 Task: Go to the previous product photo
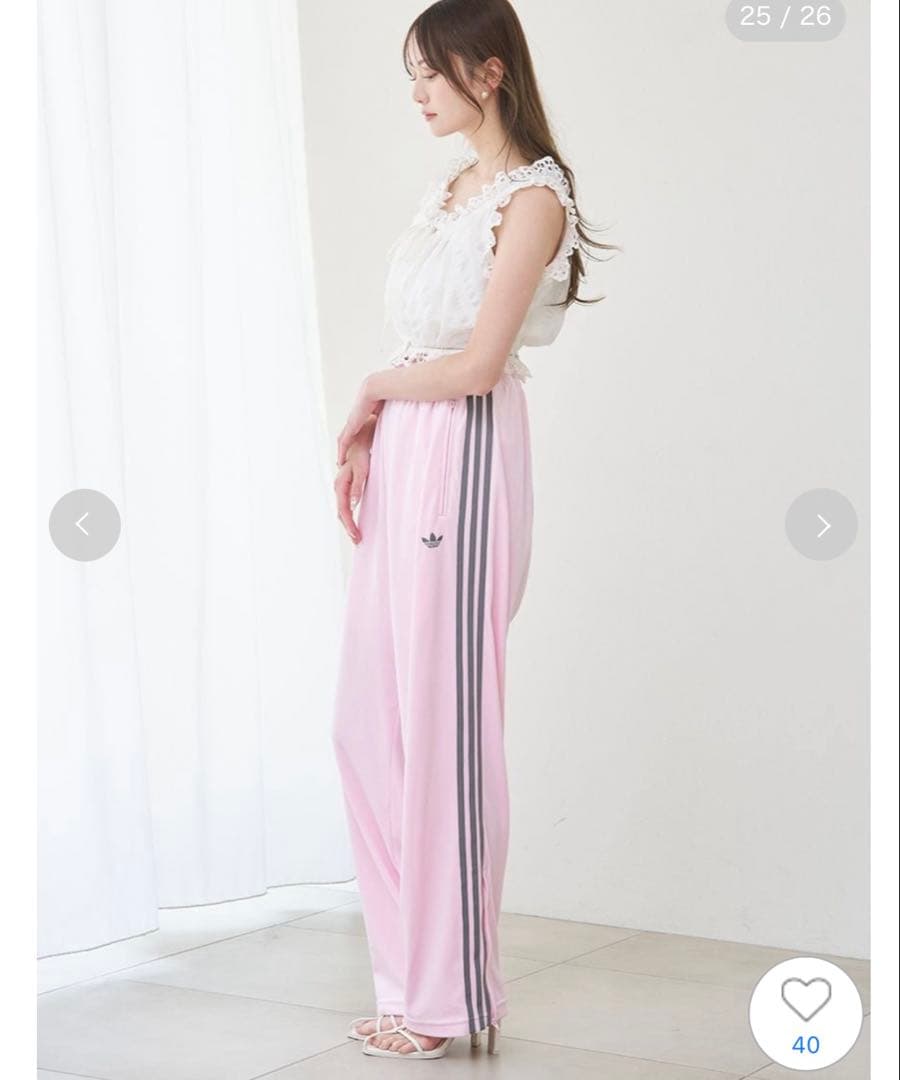point(85,525)
